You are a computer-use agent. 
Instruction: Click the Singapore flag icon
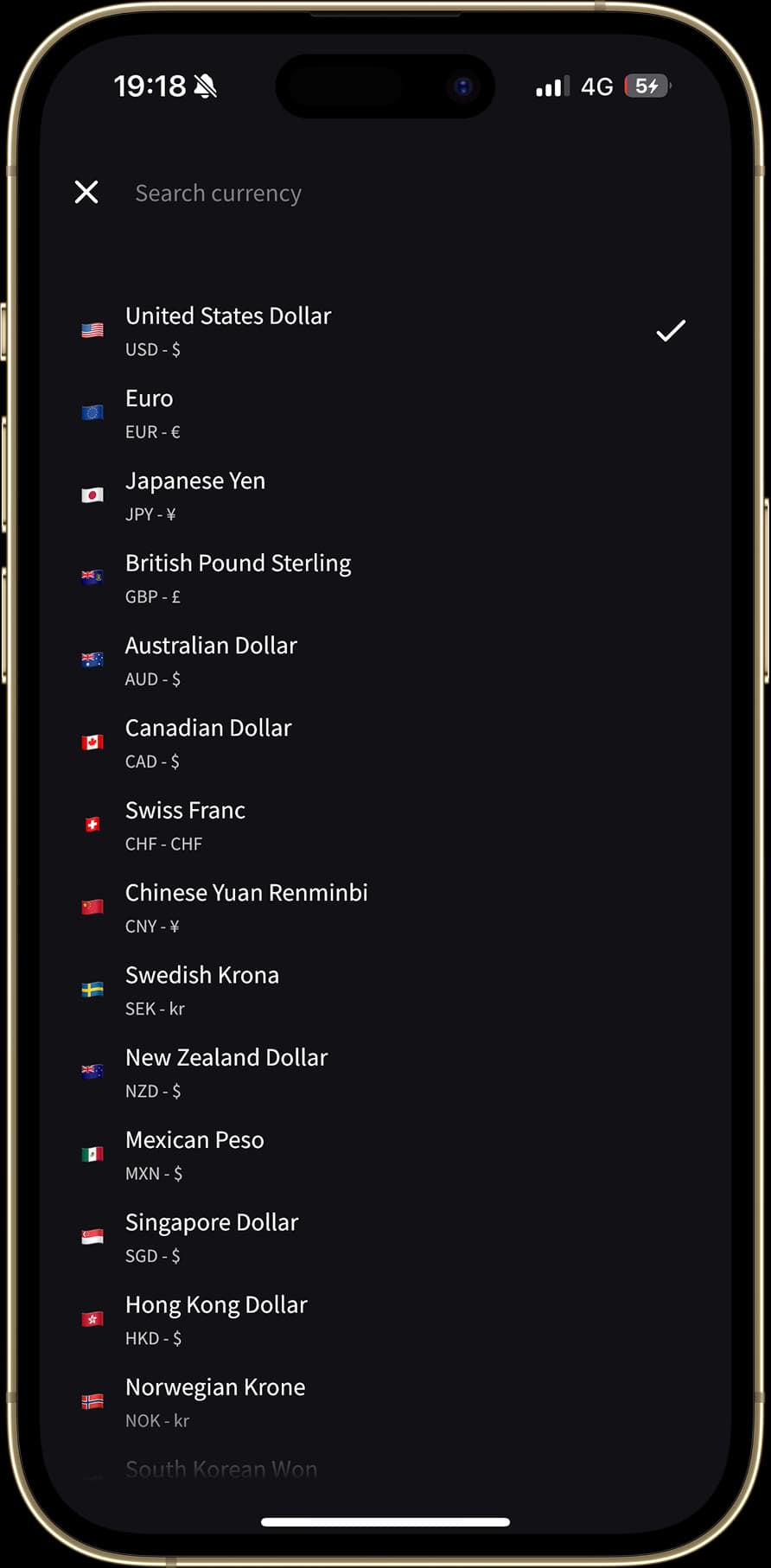coord(92,1236)
